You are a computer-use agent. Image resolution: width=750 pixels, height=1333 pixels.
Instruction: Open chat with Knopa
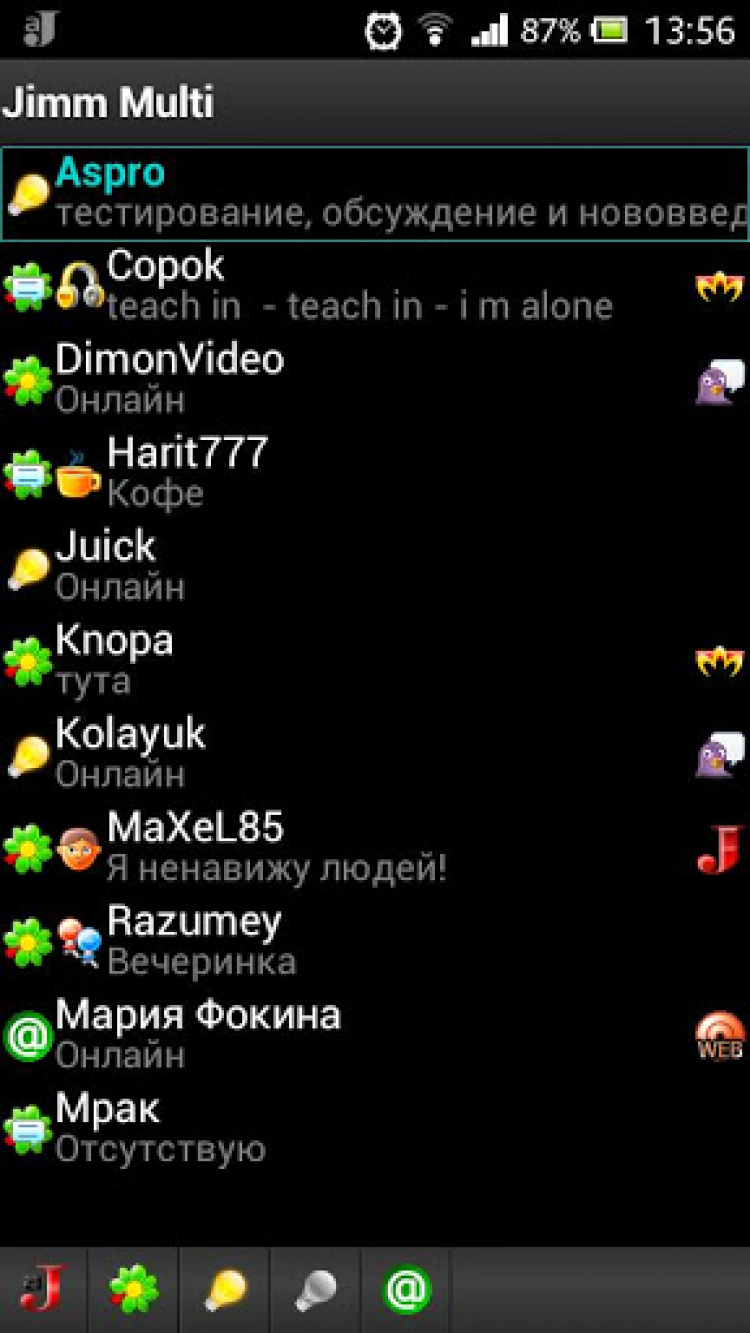pyautogui.click(x=375, y=660)
